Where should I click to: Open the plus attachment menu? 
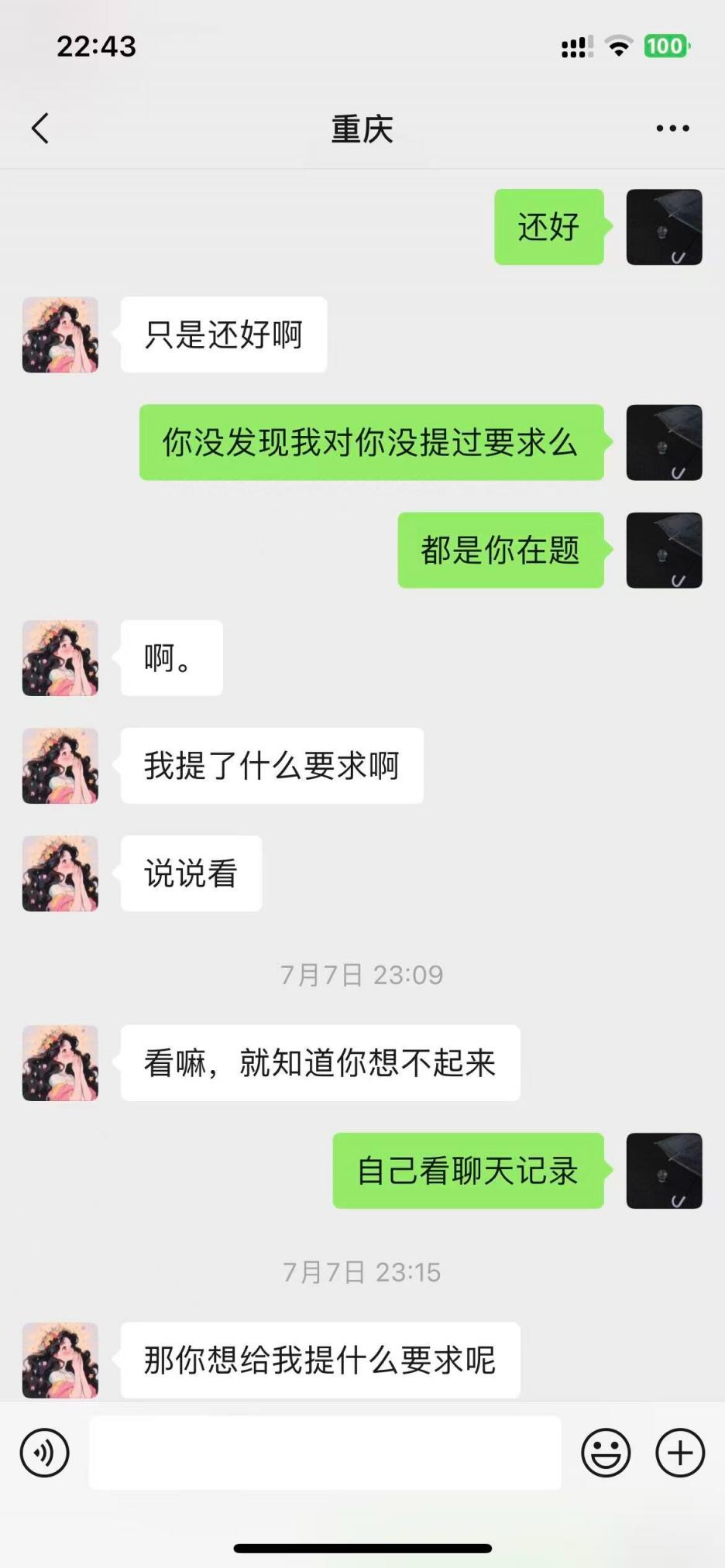coord(680,1453)
